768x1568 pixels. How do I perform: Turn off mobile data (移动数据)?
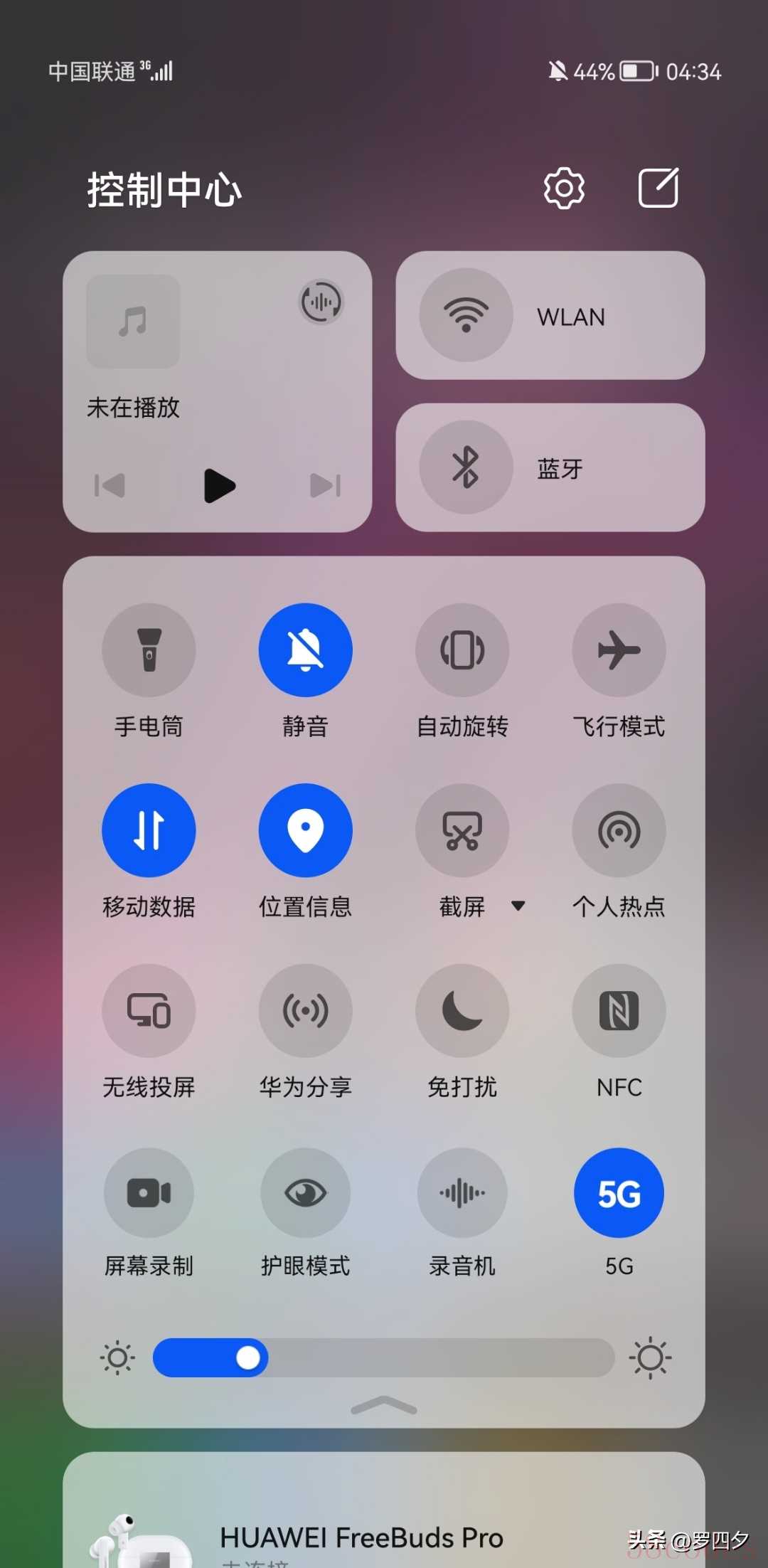tap(149, 830)
